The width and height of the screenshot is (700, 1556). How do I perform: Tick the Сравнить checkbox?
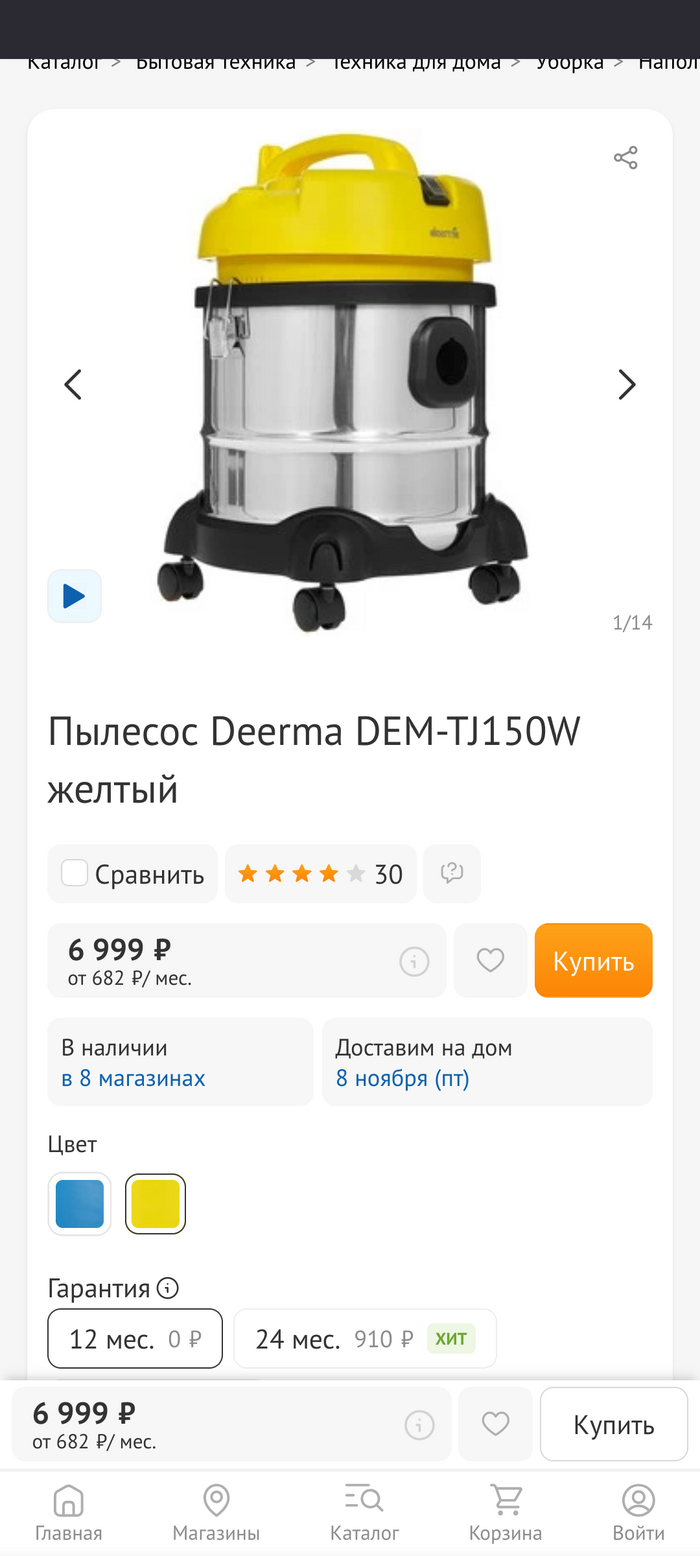click(75, 873)
